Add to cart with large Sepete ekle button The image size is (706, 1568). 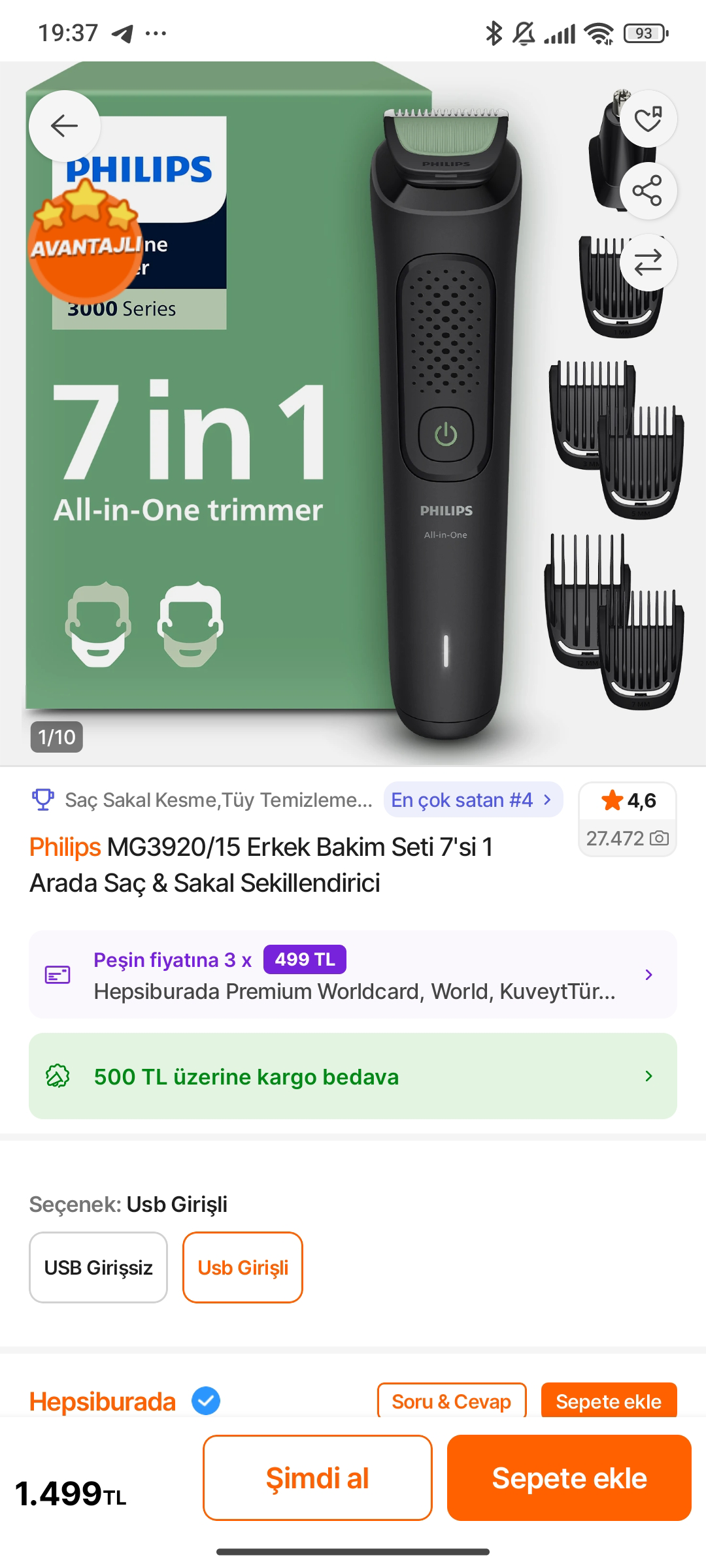click(x=569, y=1478)
